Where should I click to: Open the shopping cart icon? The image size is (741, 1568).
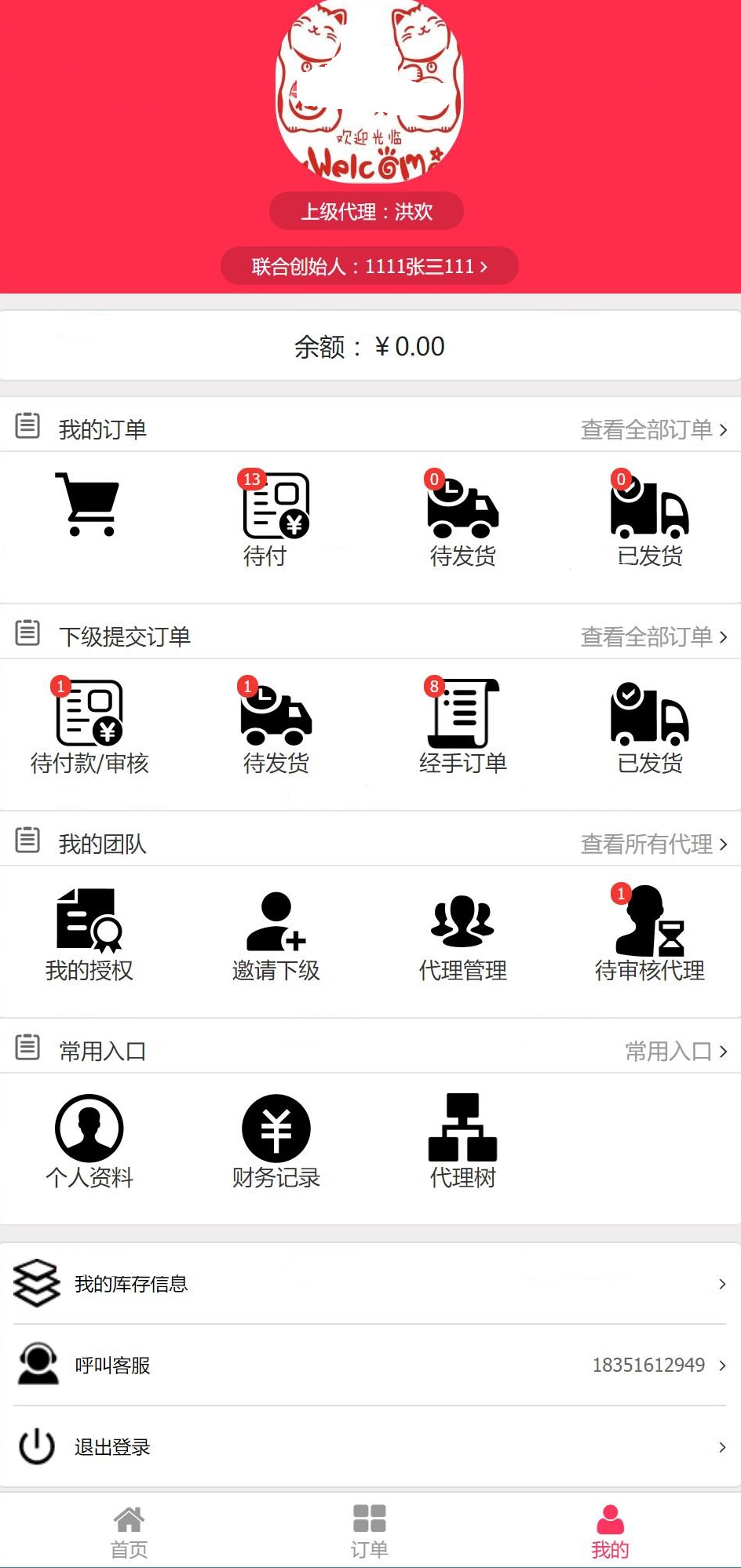tap(87, 506)
